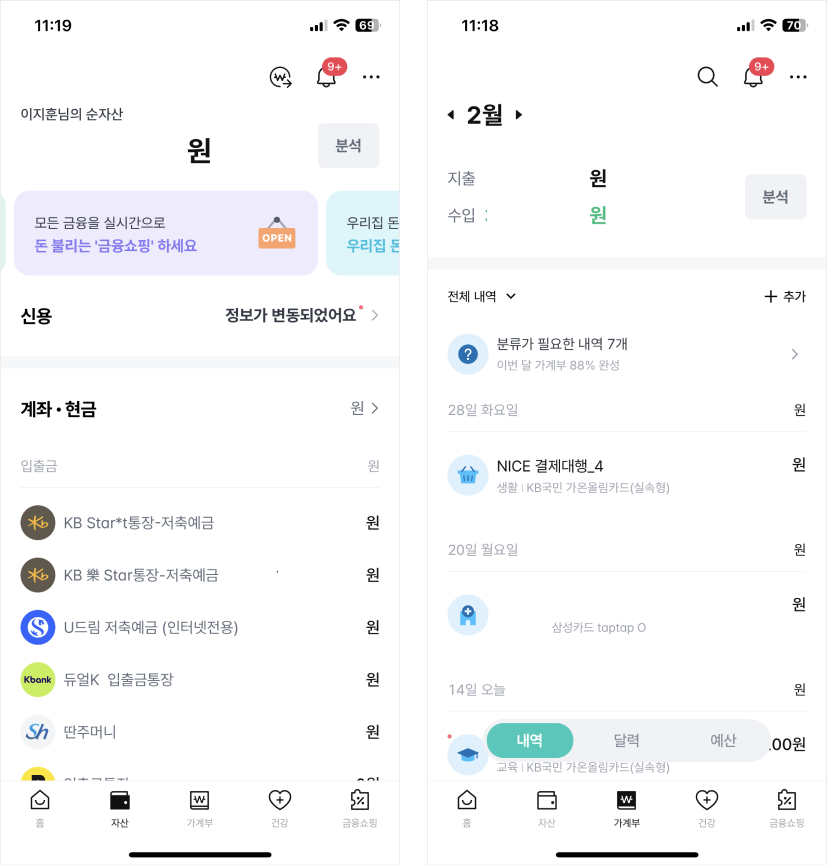
Task: Add a new entry with 추가
Action: coord(785,296)
